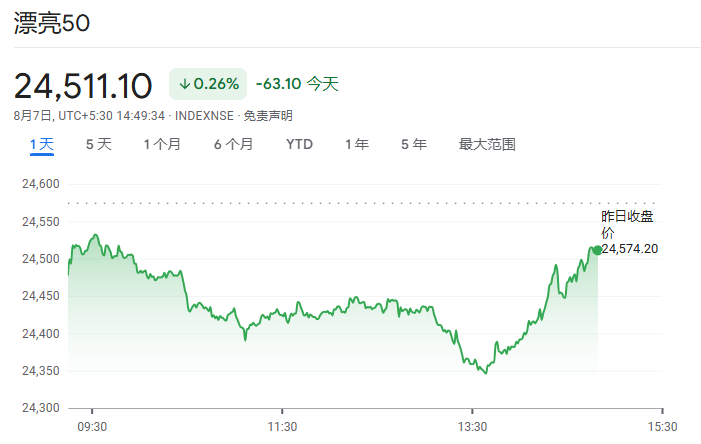
Task: Switch to the 6个月 range tab
Action: pyautogui.click(x=233, y=144)
